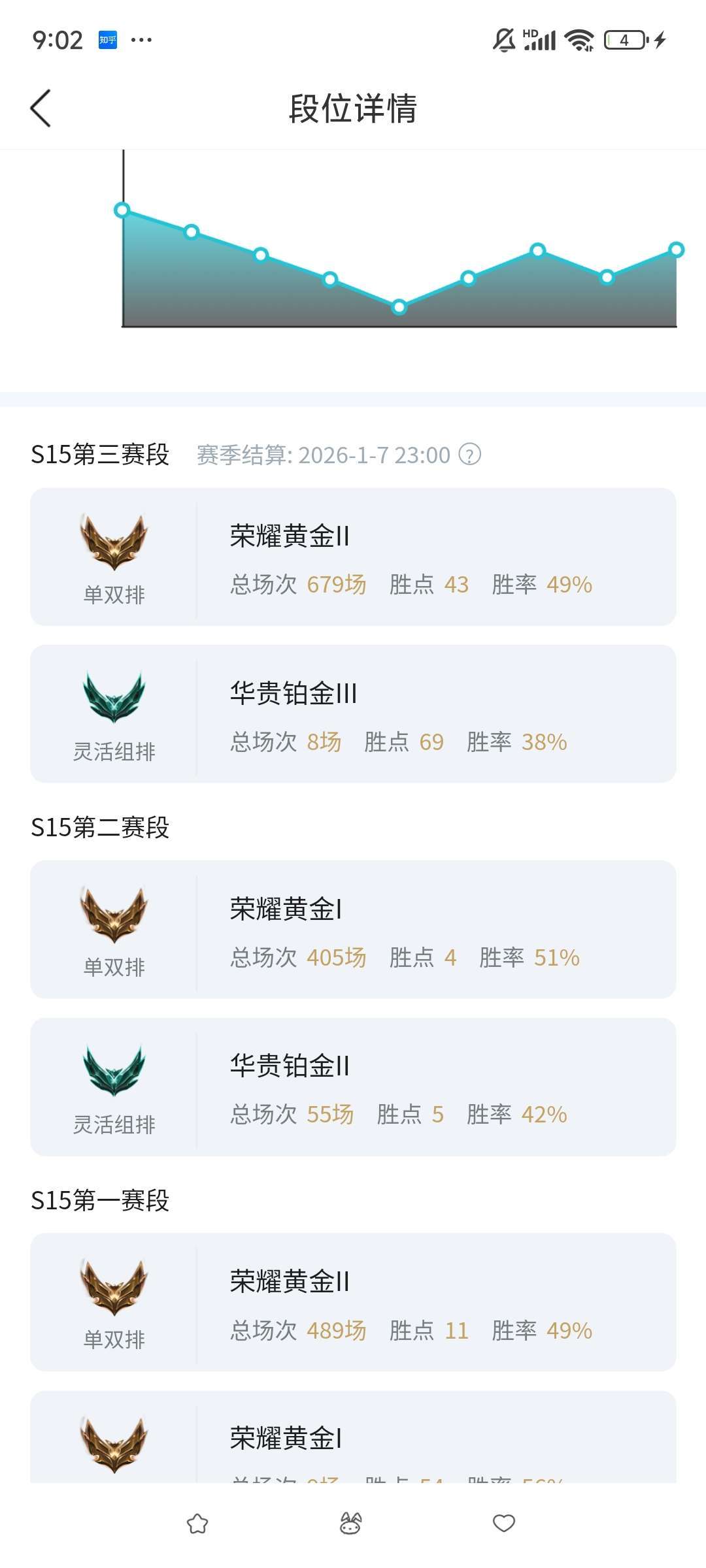
Task: Select the lowest data point on the chart
Action: pyautogui.click(x=398, y=307)
